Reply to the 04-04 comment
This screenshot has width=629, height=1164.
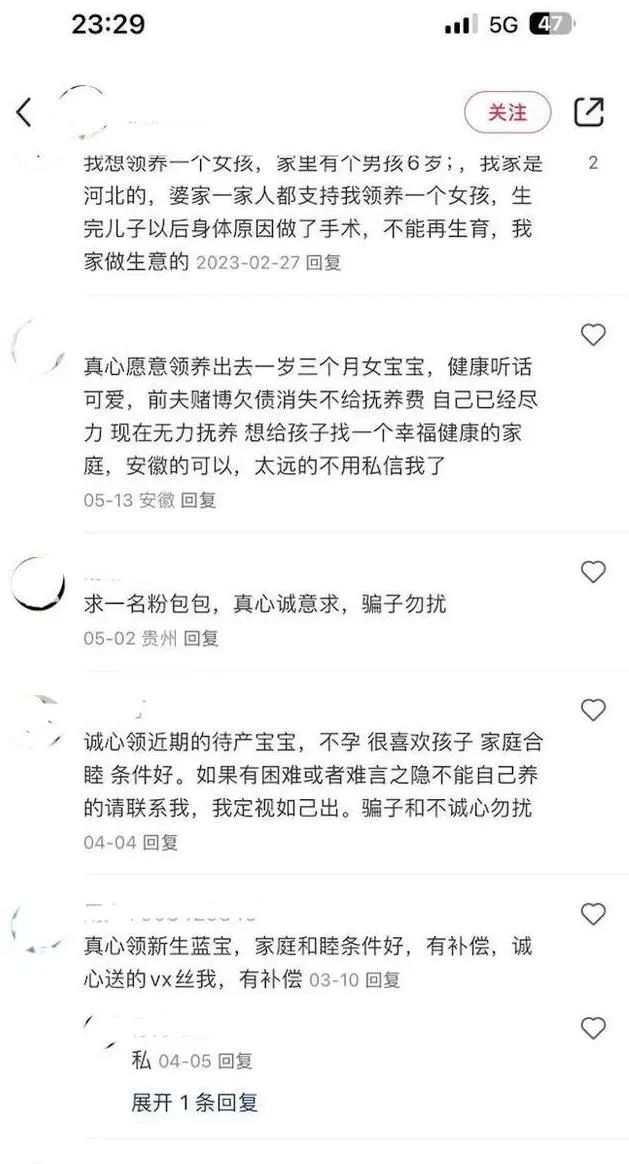pyautogui.click(x=160, y=842)
